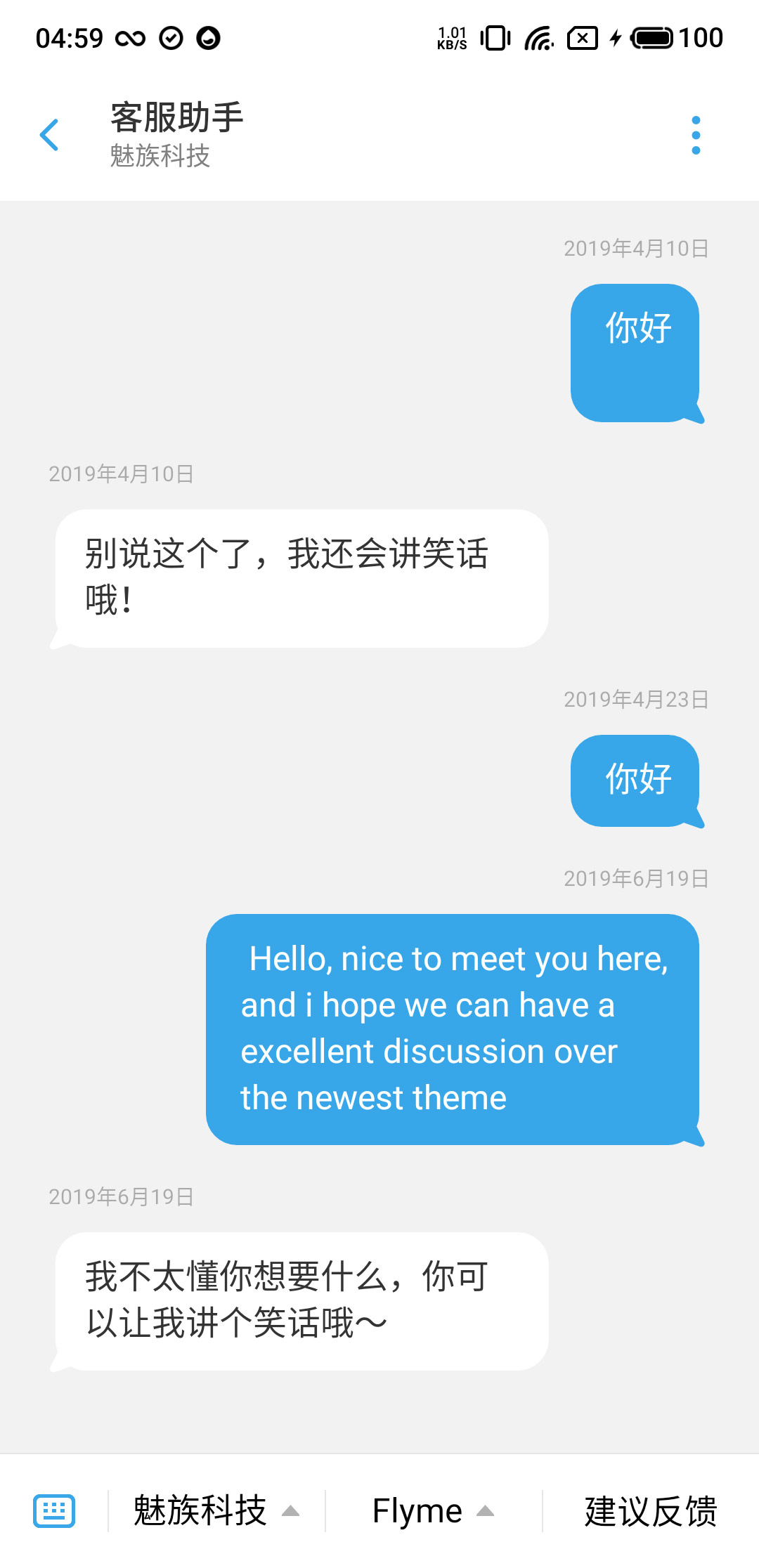Expand the 魅族科技 menu

[x=216, y=1510]
